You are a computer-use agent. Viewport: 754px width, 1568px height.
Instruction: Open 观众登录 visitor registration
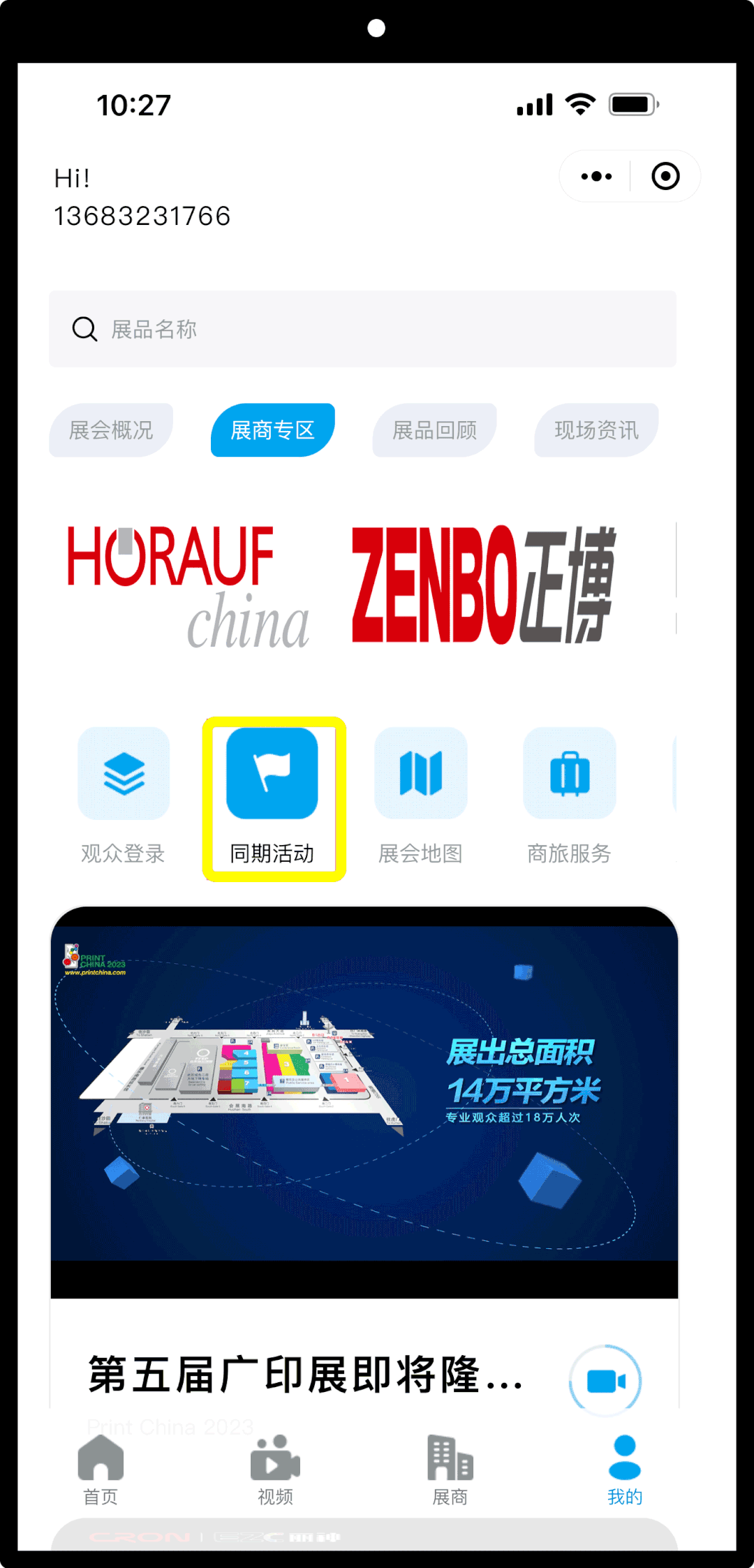(124, 796)
